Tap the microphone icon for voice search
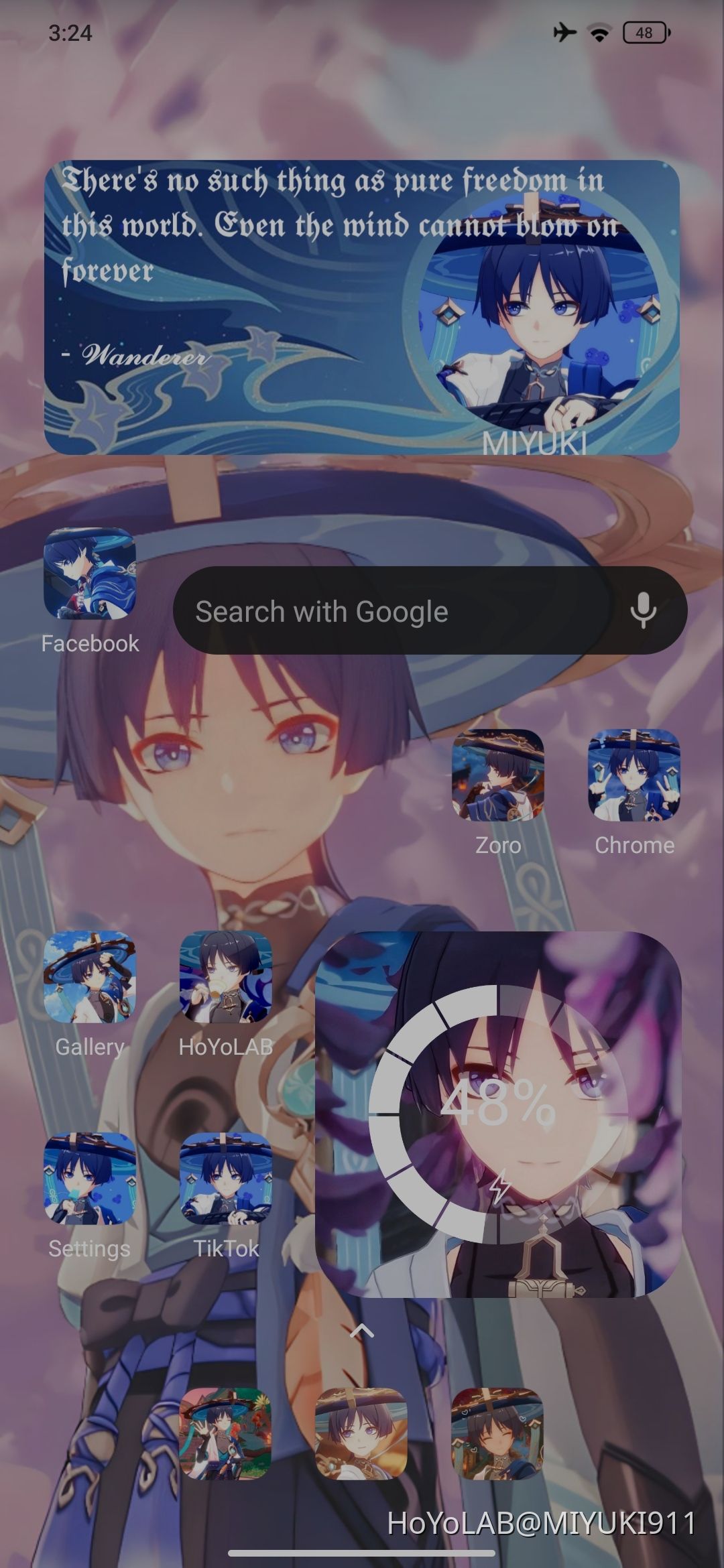Viewport: 724px width, 1568px height. (x=644, y=610)
